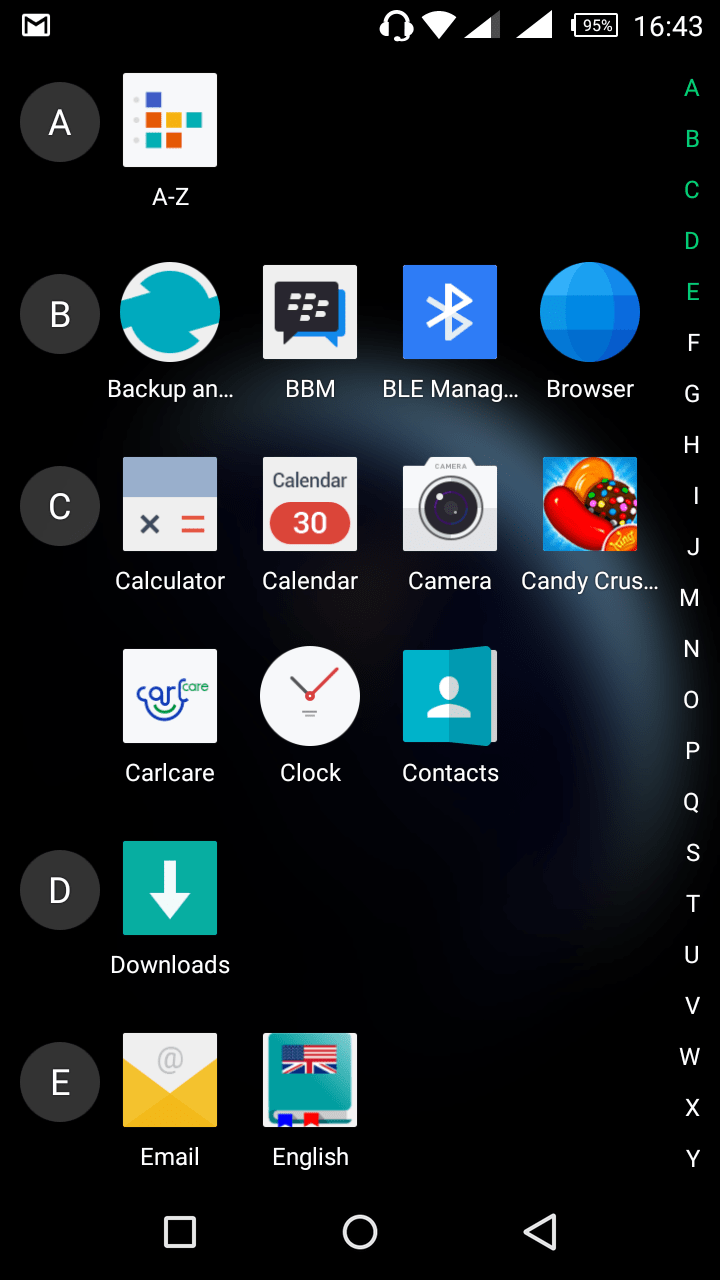Open BLE Manager app
The image size is (720, 1280).
[x=450, y=312]
